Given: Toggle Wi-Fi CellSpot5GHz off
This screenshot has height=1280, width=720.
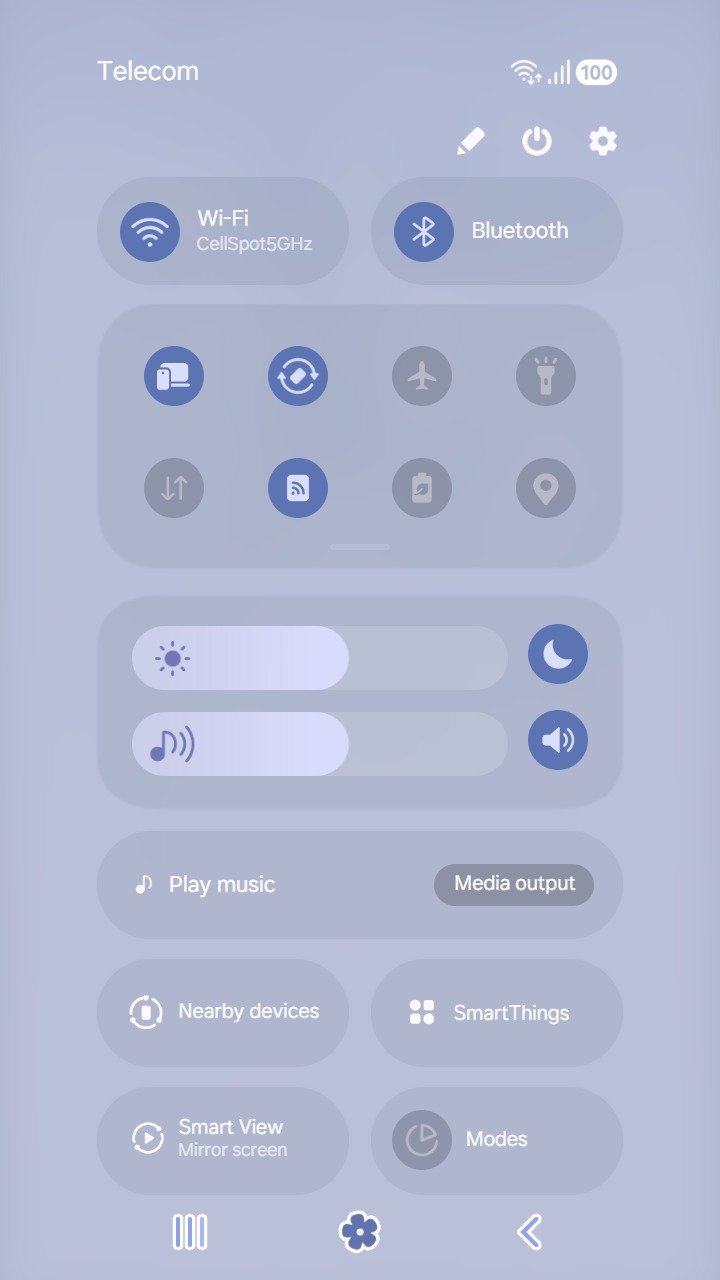Looking at the screenshot, I should tap(150, 231).
